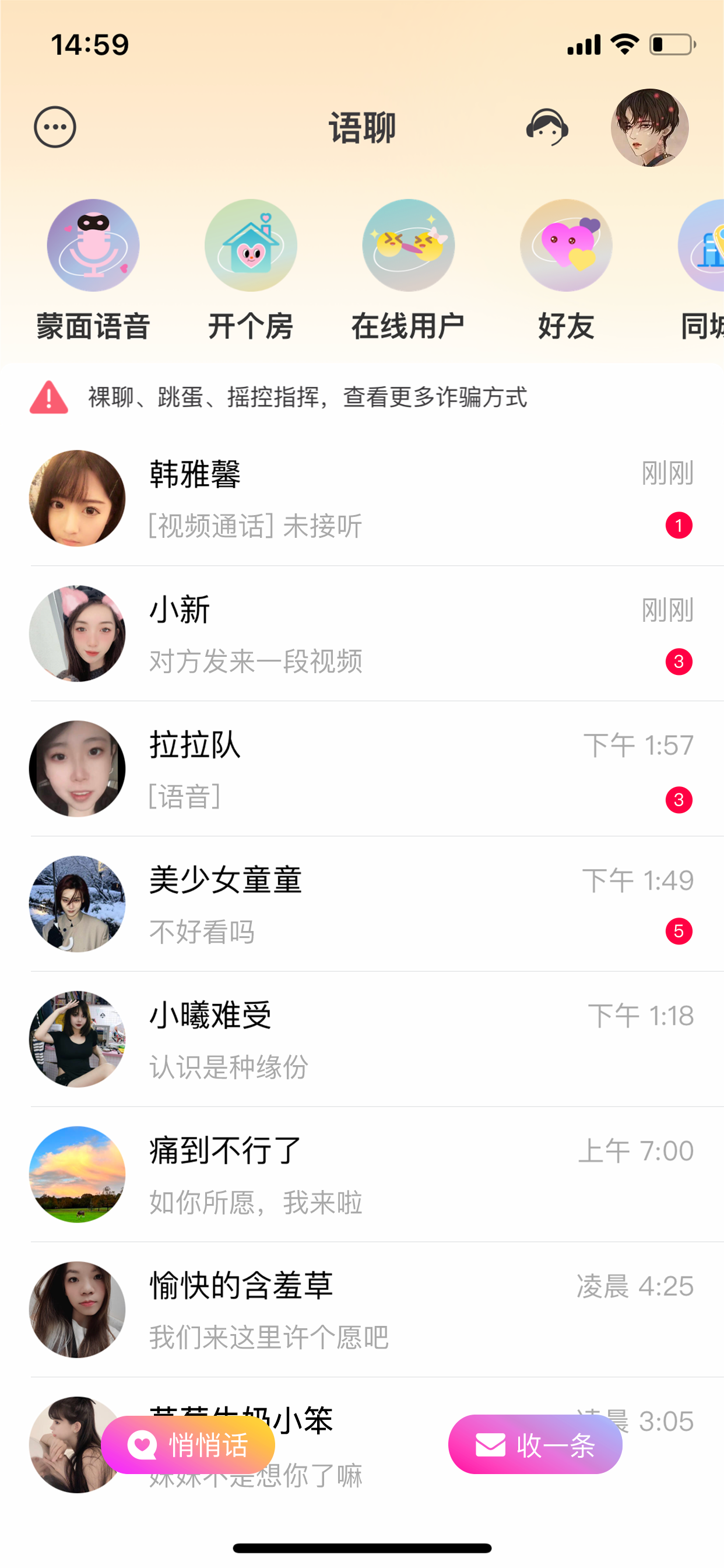
Task: Contact customer service via headset icon
Action: tap(547, 127)
